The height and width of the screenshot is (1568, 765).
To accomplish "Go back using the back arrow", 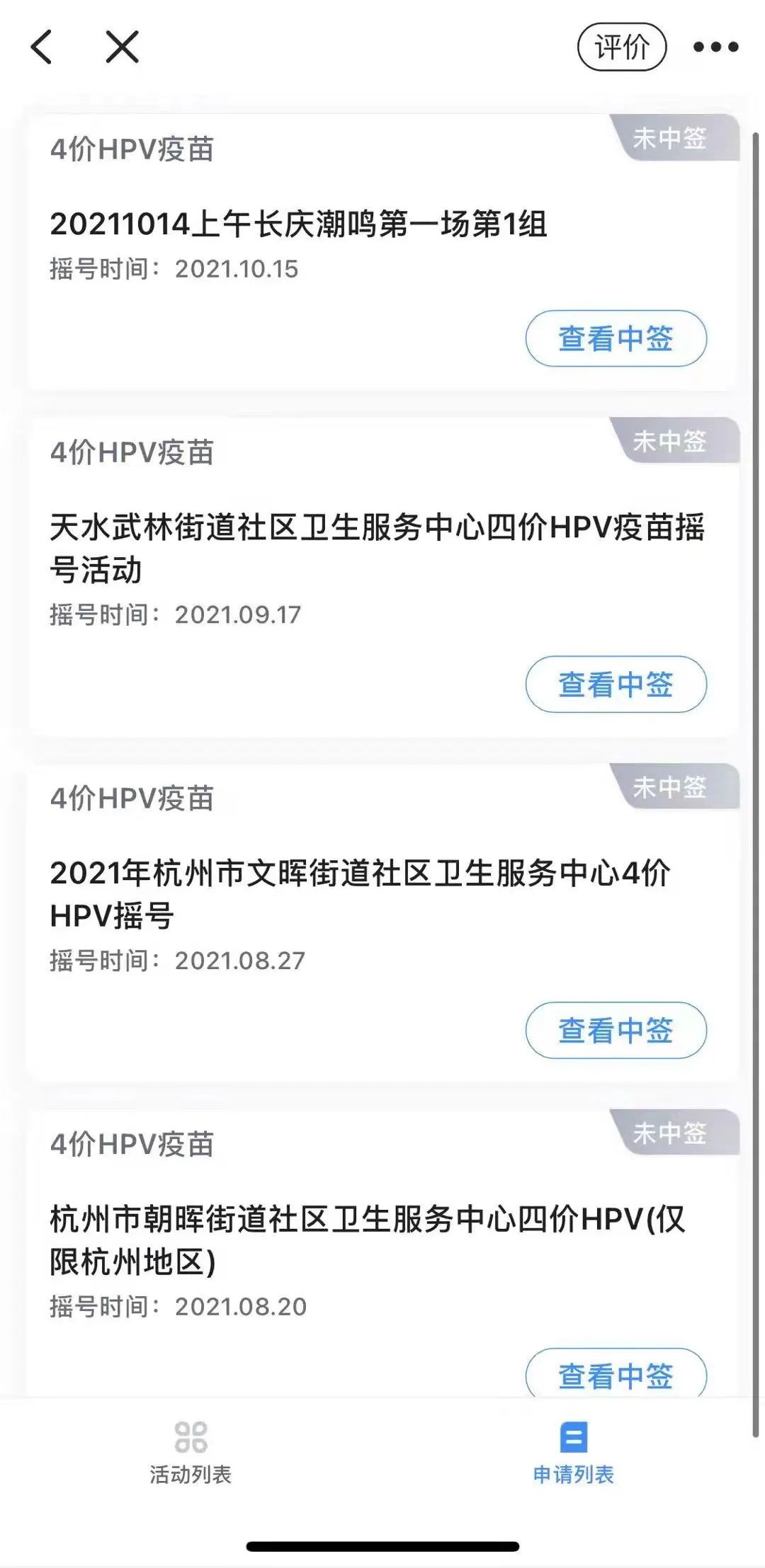I will click(42, 47).
